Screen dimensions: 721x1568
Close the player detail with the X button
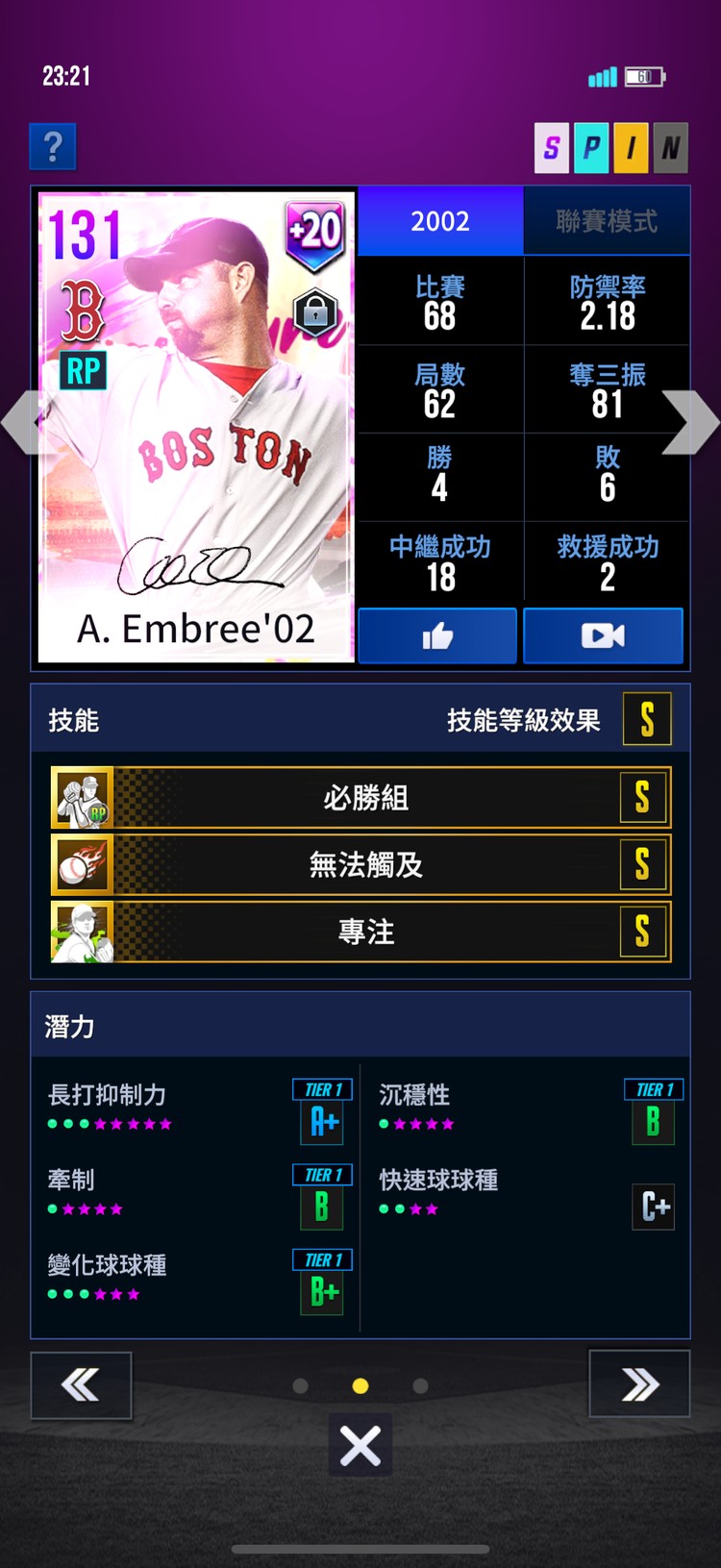360,1445
